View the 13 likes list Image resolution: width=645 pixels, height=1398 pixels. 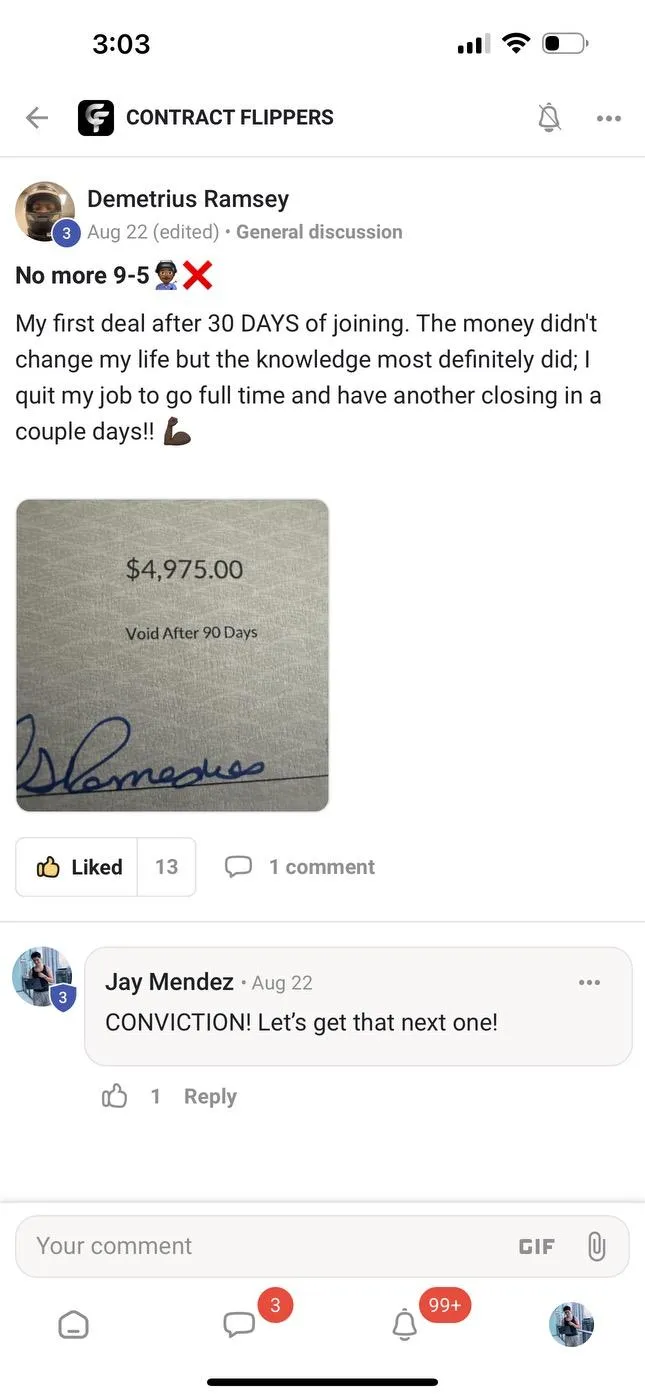(166, 867)
